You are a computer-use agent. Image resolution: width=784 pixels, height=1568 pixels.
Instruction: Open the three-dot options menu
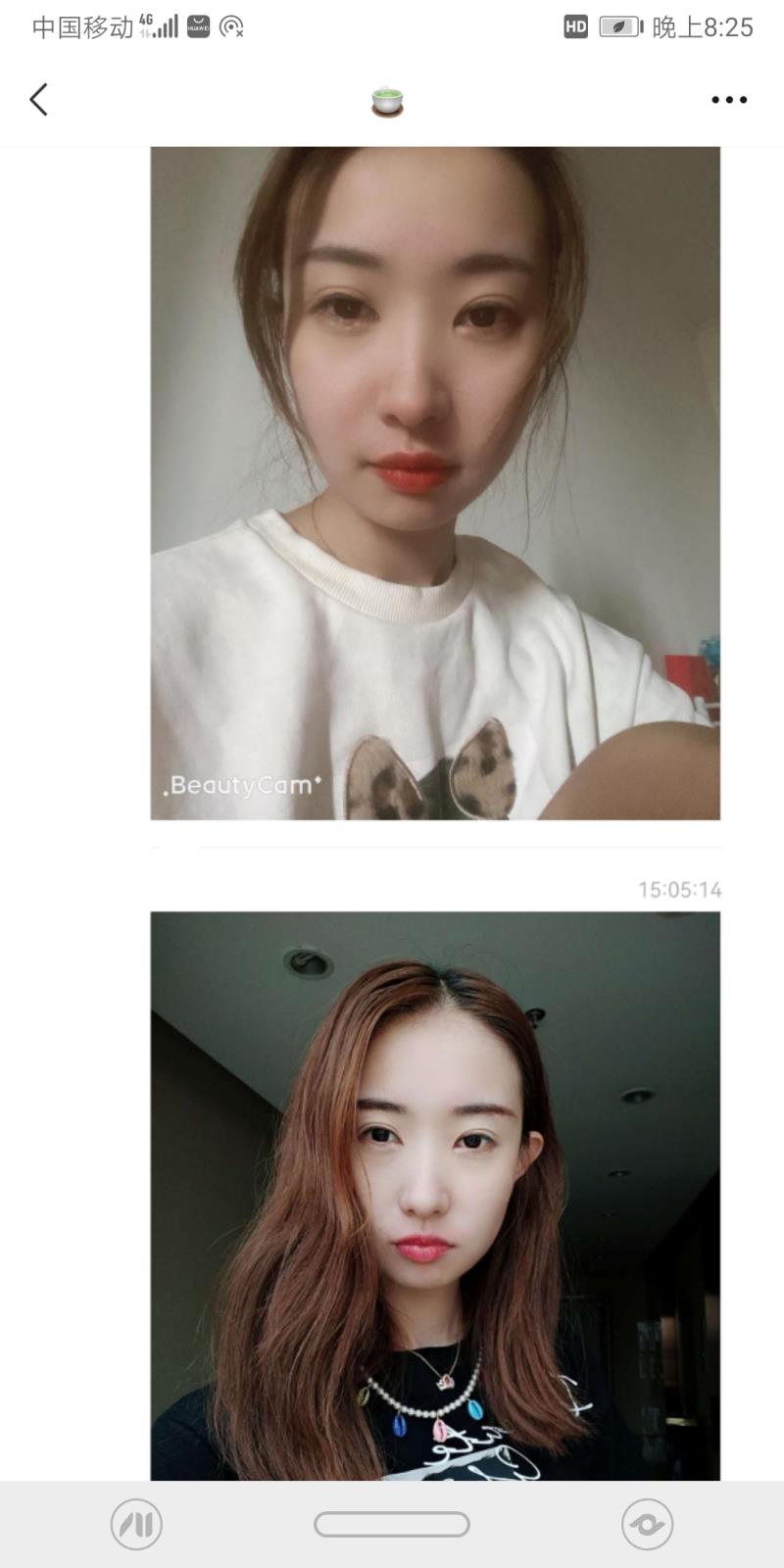[727, 99]
